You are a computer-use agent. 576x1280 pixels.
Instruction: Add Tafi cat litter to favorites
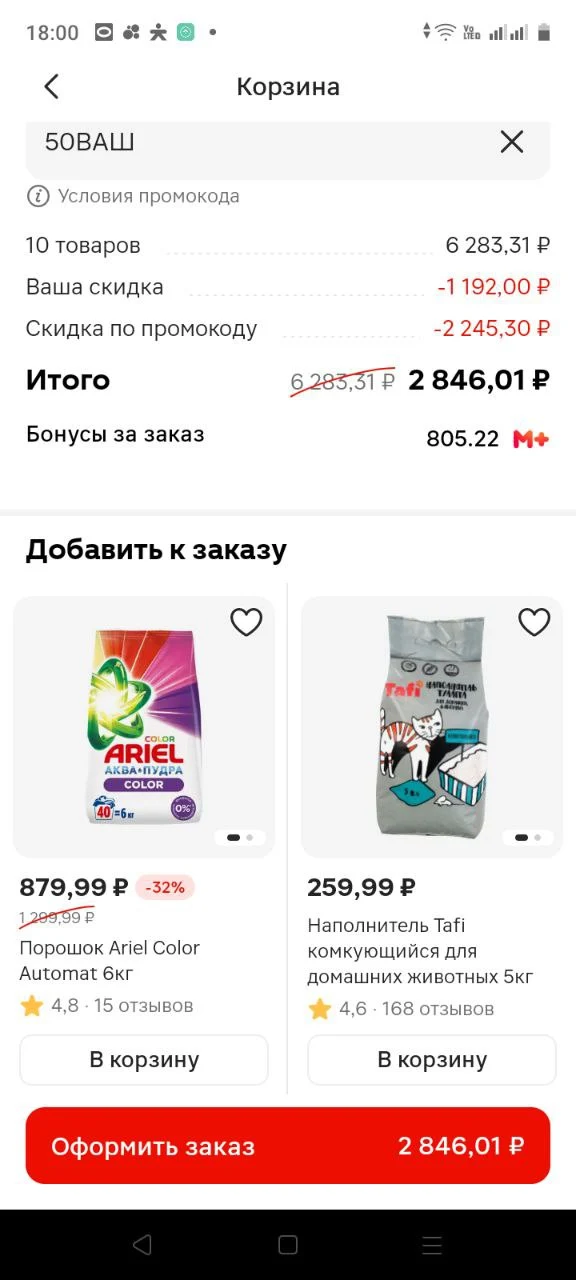pos(534,622)
